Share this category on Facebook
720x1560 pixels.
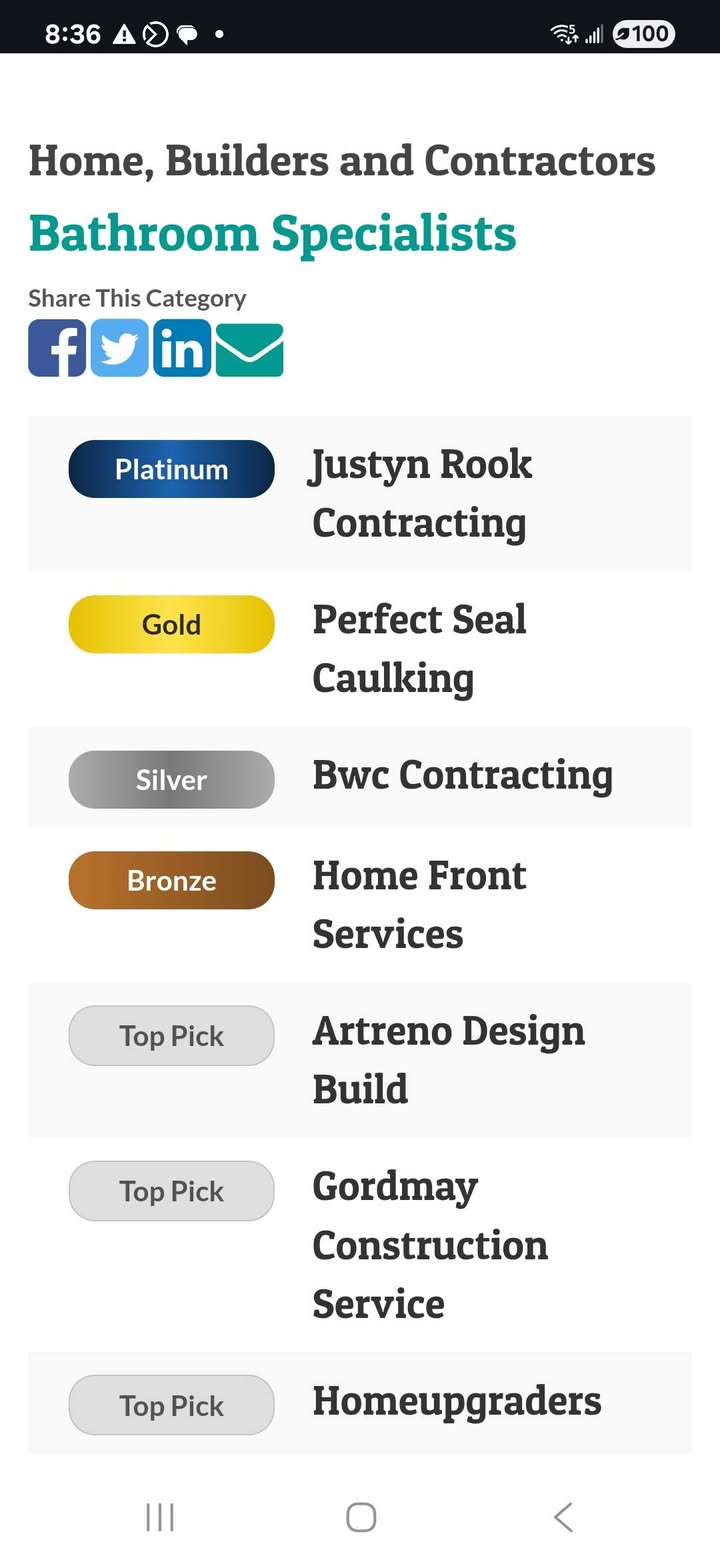coord(57,348)
